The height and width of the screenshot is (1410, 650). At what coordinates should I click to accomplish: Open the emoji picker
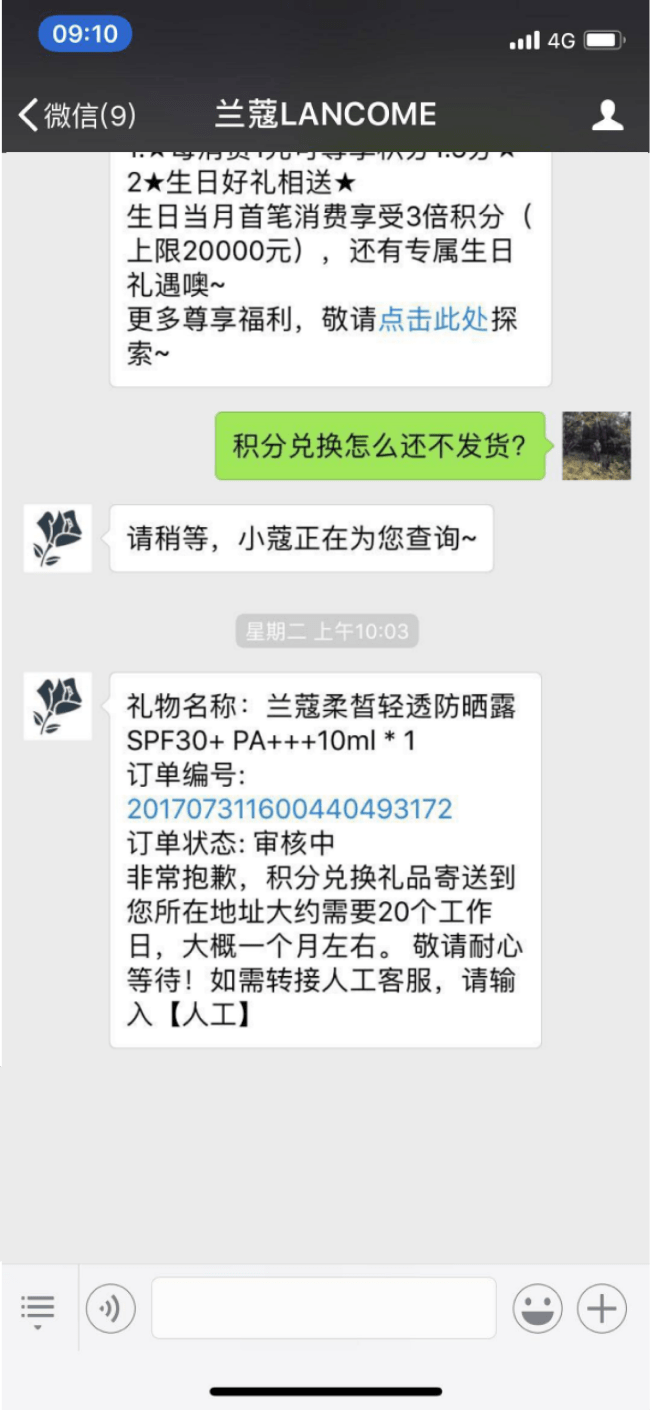[537, 1308]
